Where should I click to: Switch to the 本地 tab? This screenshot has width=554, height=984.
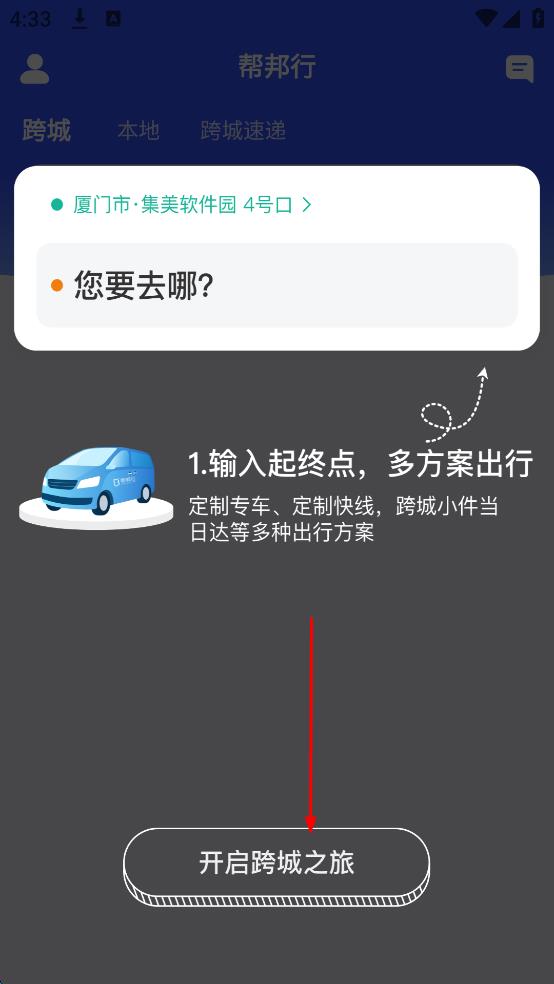tap(138, 131)
